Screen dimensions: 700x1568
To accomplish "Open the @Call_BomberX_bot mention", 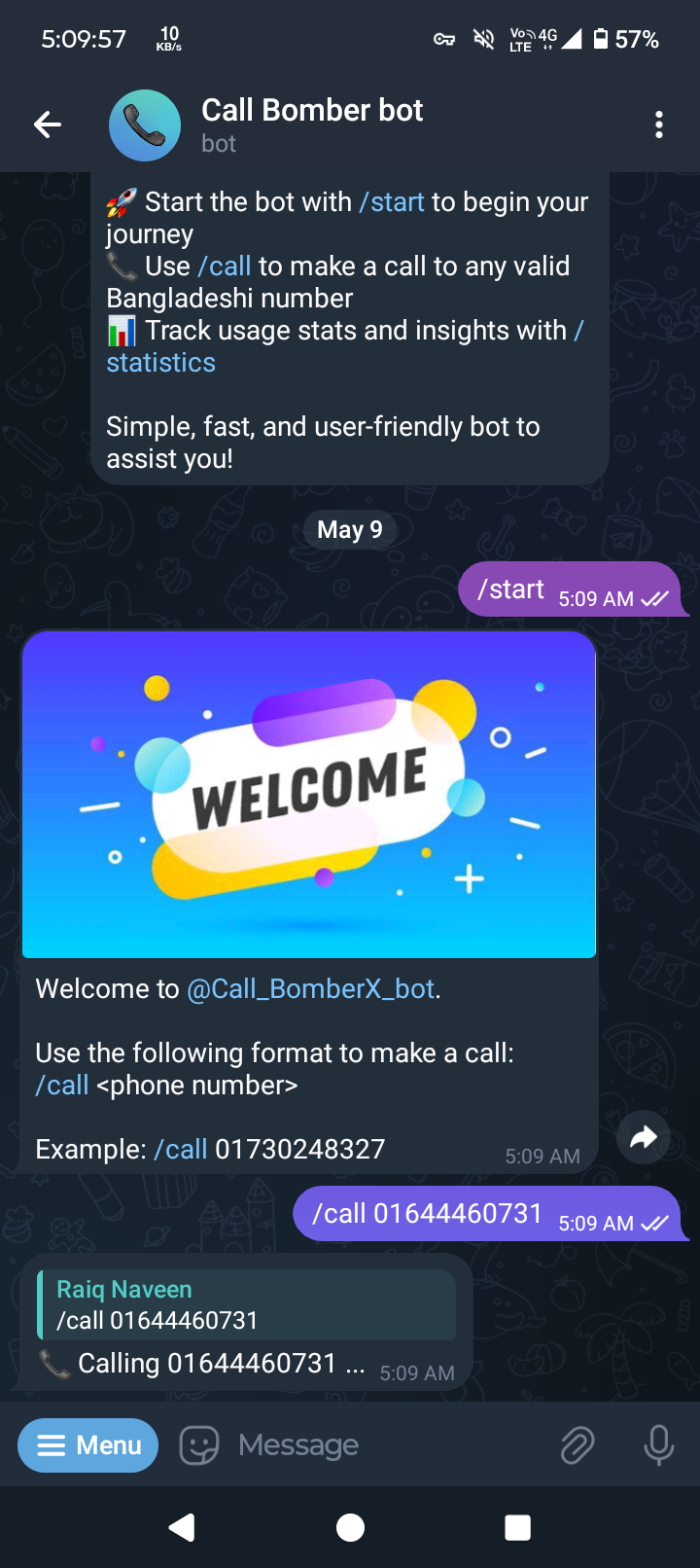I will (x=311, y=989).
